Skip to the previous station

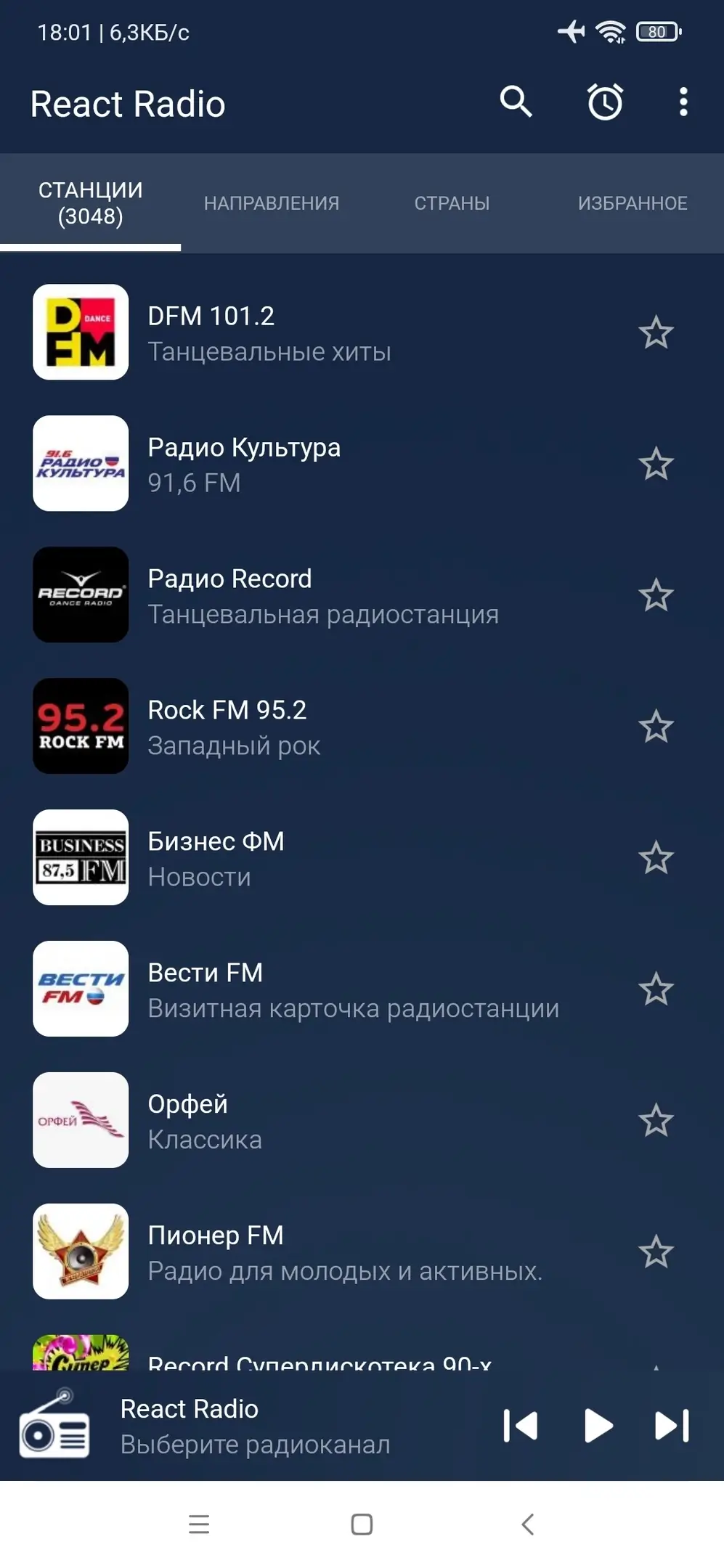click(520, 1425)
